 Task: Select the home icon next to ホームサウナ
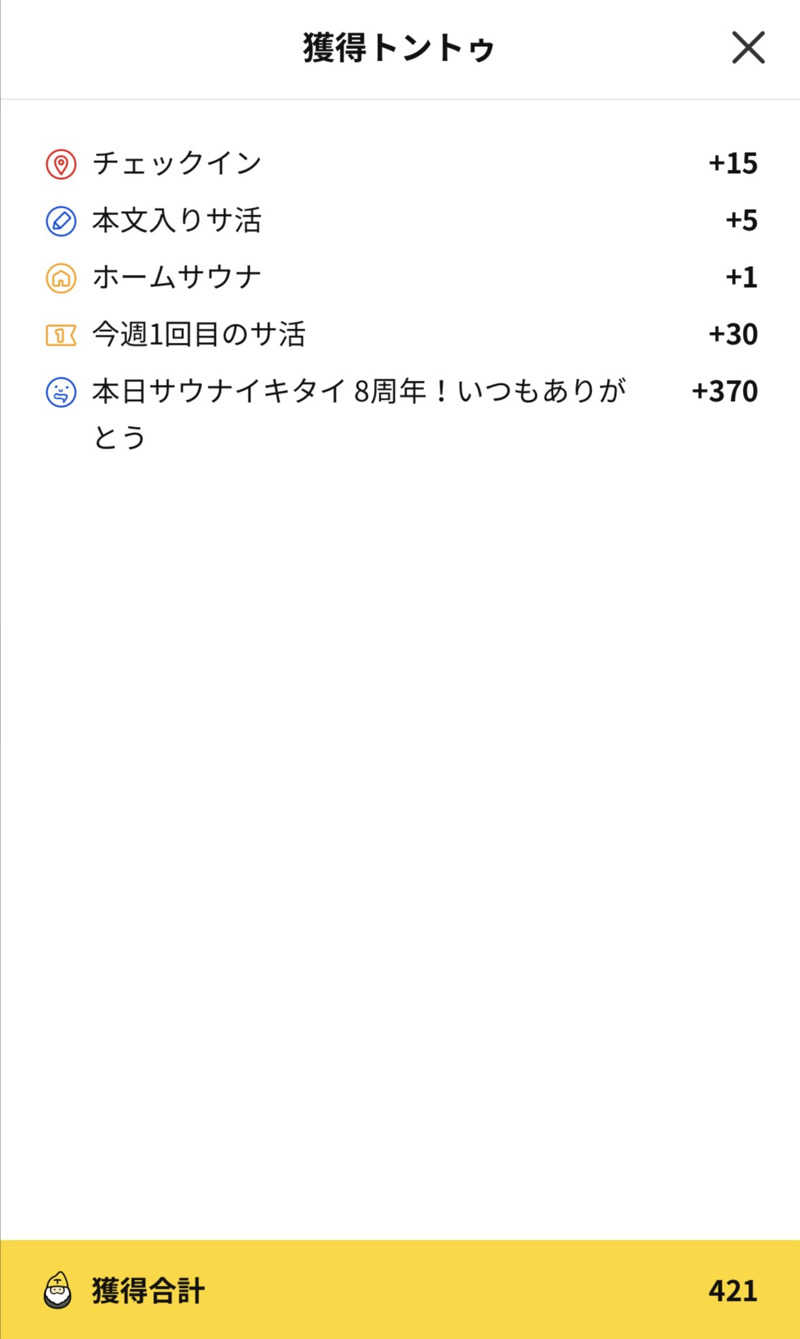pyautogui.click(x=58, y=277)
